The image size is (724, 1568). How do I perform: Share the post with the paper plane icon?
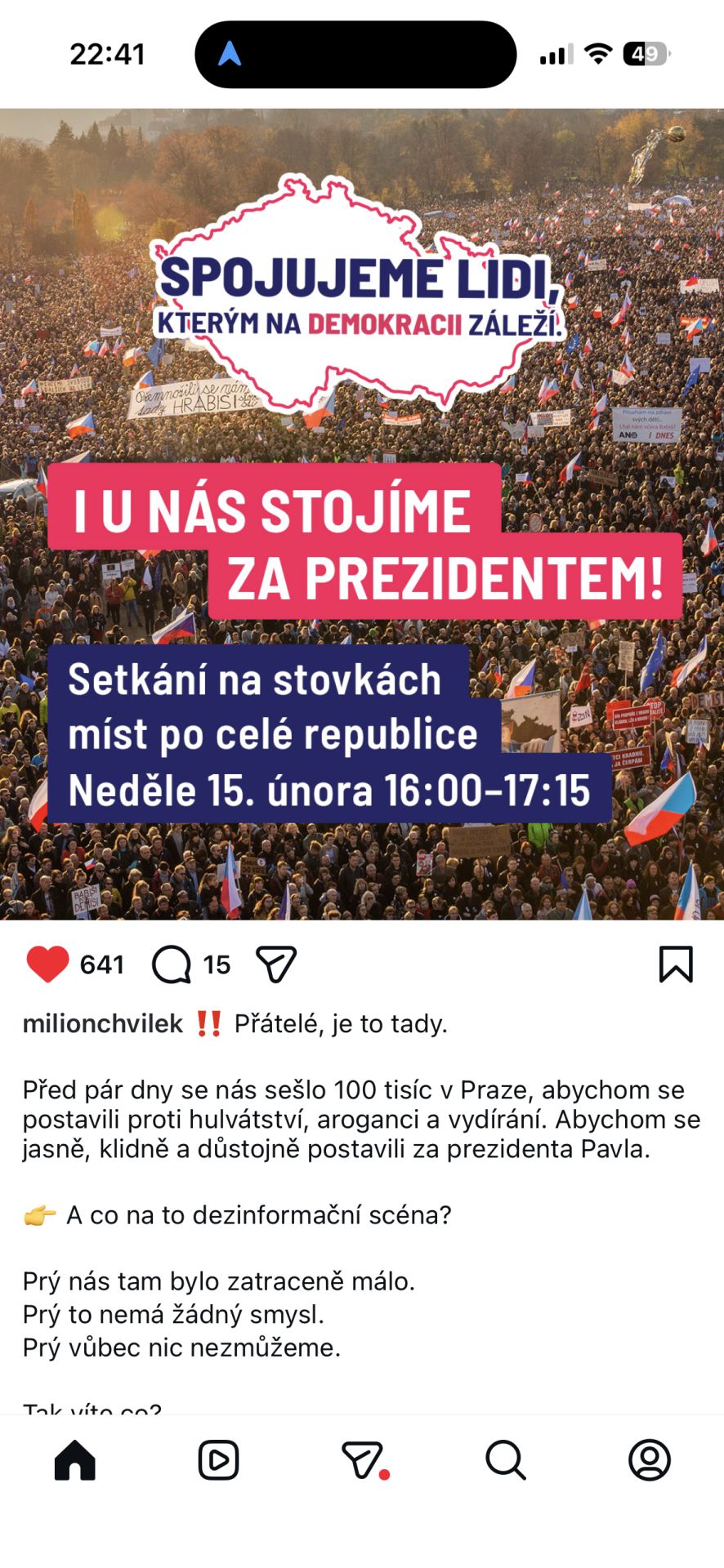(276, 964)
